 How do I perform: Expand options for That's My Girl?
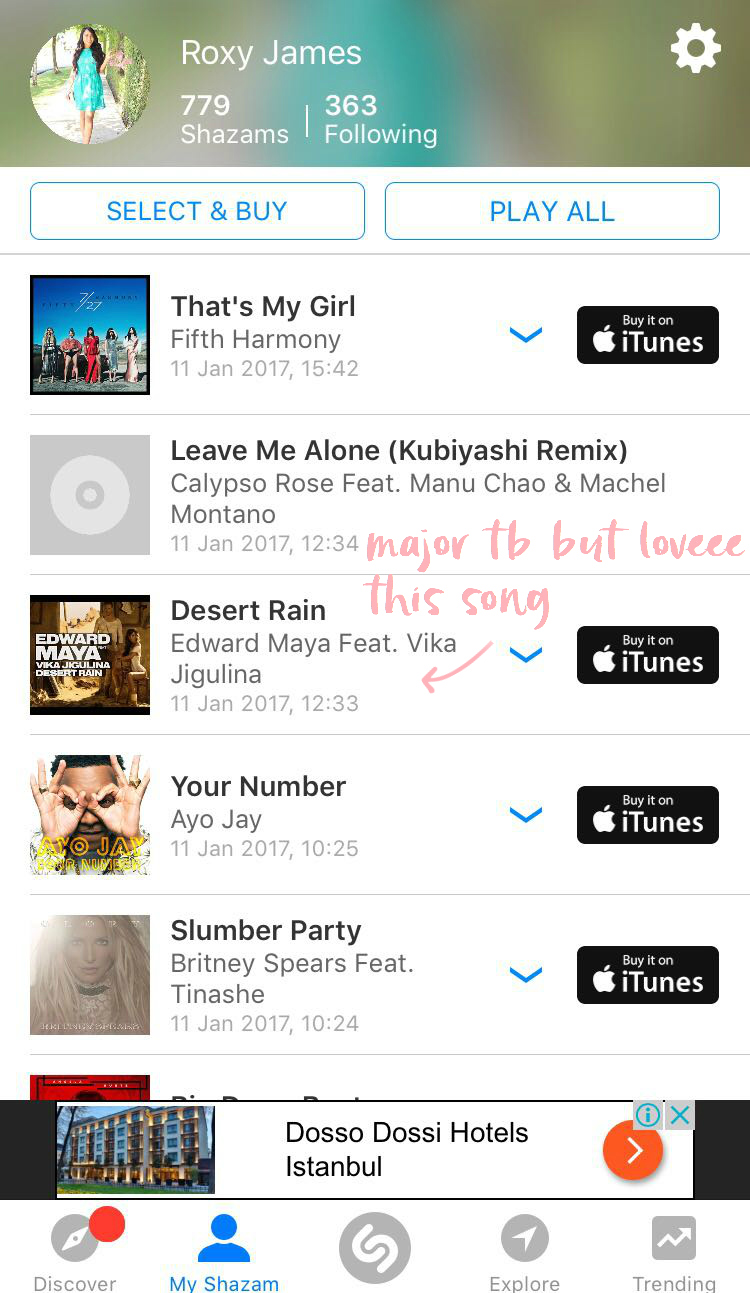pyautogui.click(x=526, y=335)
